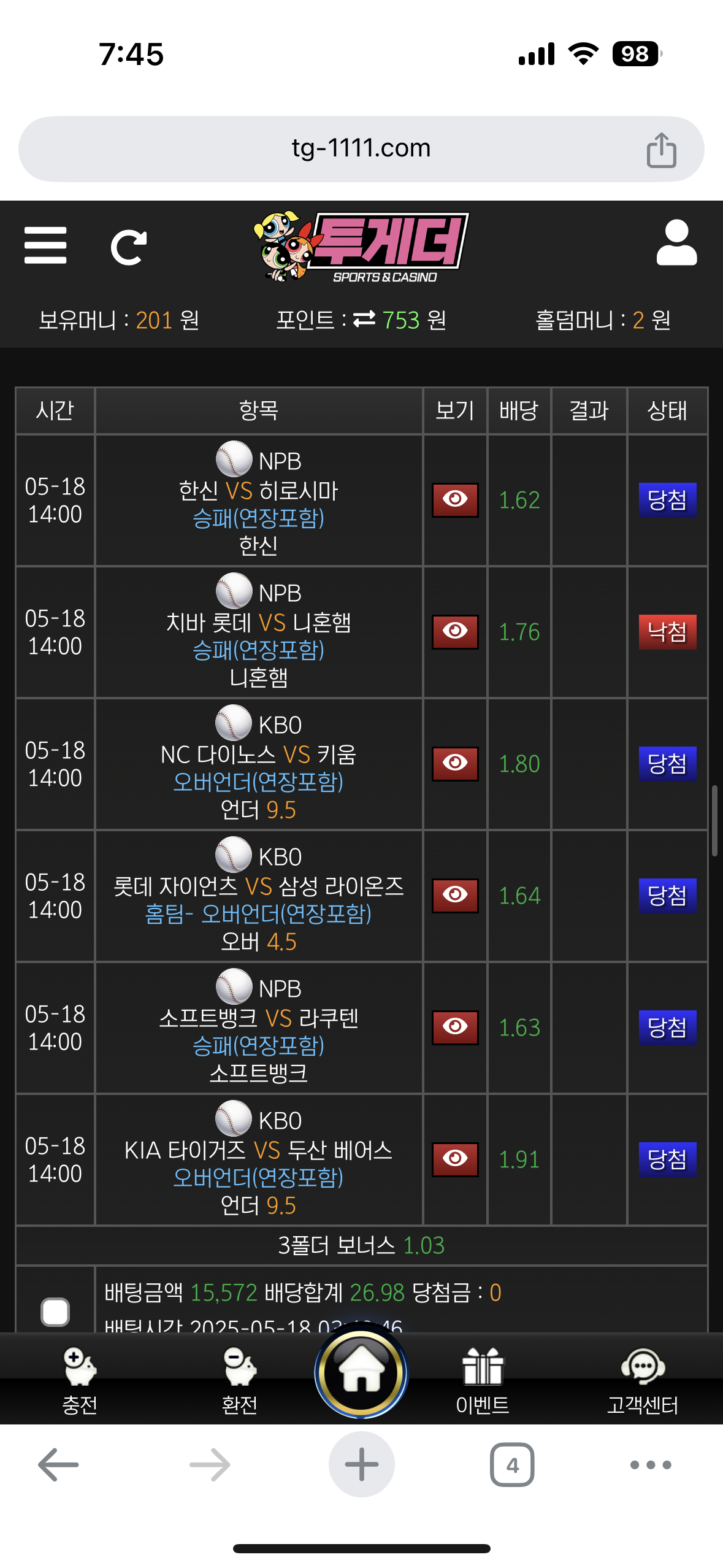Open the tg-1111.com address bar

[361, 148]
